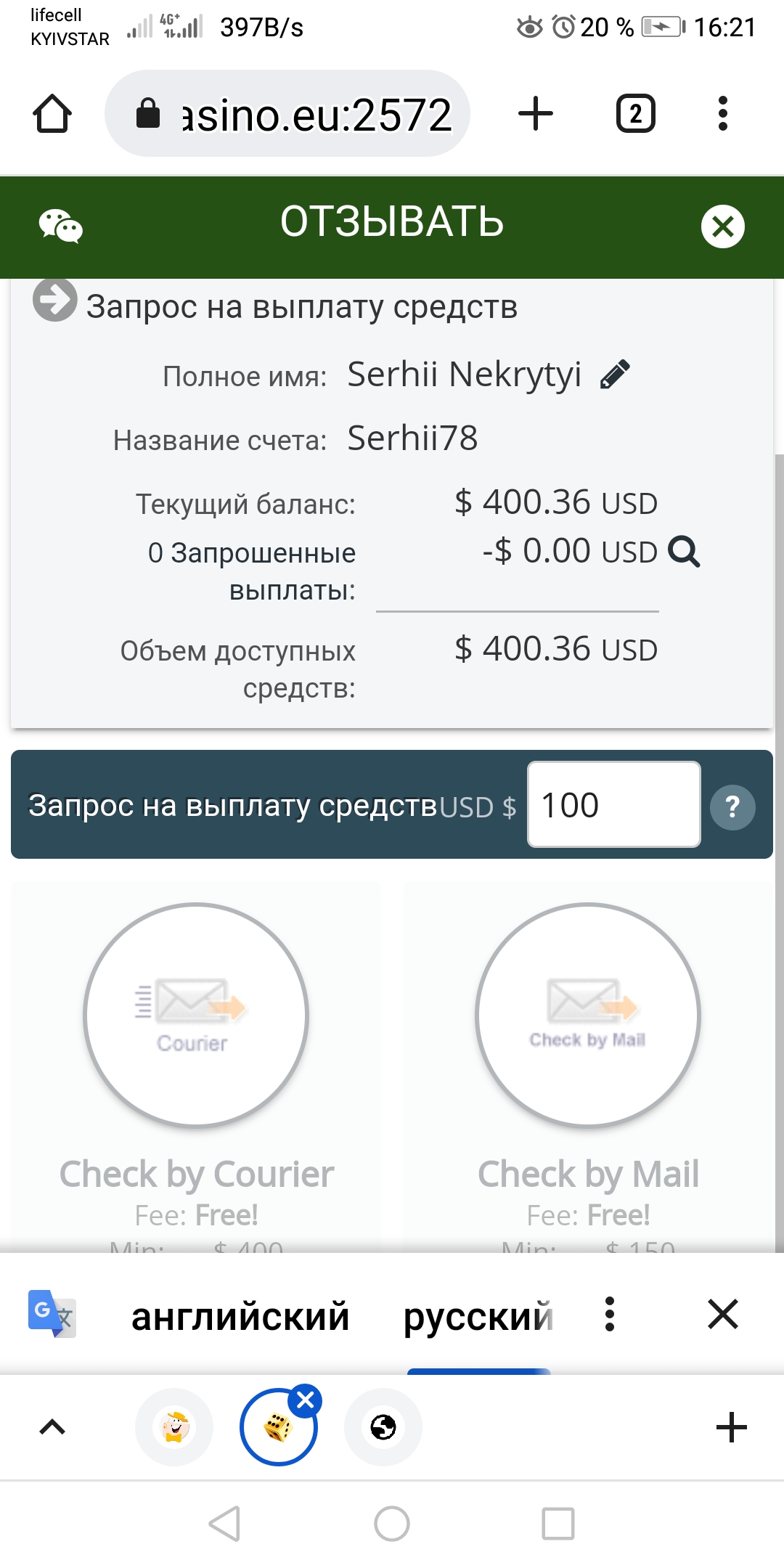The width and height of the screenshot is (784, 1568).
Task: Open the browser overflow menu
Action: pyautogui.click(x=722, y=113)
